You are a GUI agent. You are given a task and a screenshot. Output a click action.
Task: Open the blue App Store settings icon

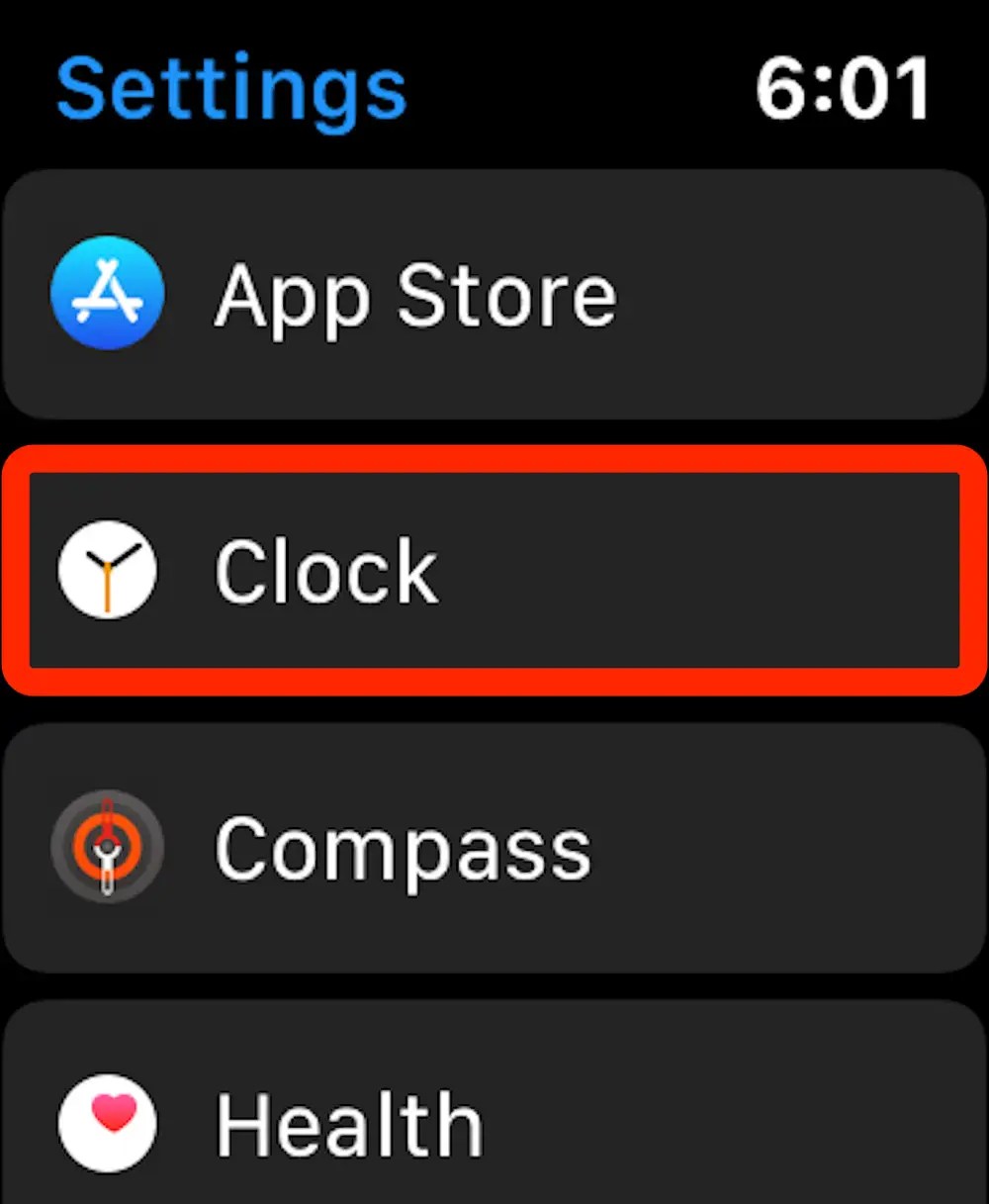pyautogui.click(x=107, y=295)
